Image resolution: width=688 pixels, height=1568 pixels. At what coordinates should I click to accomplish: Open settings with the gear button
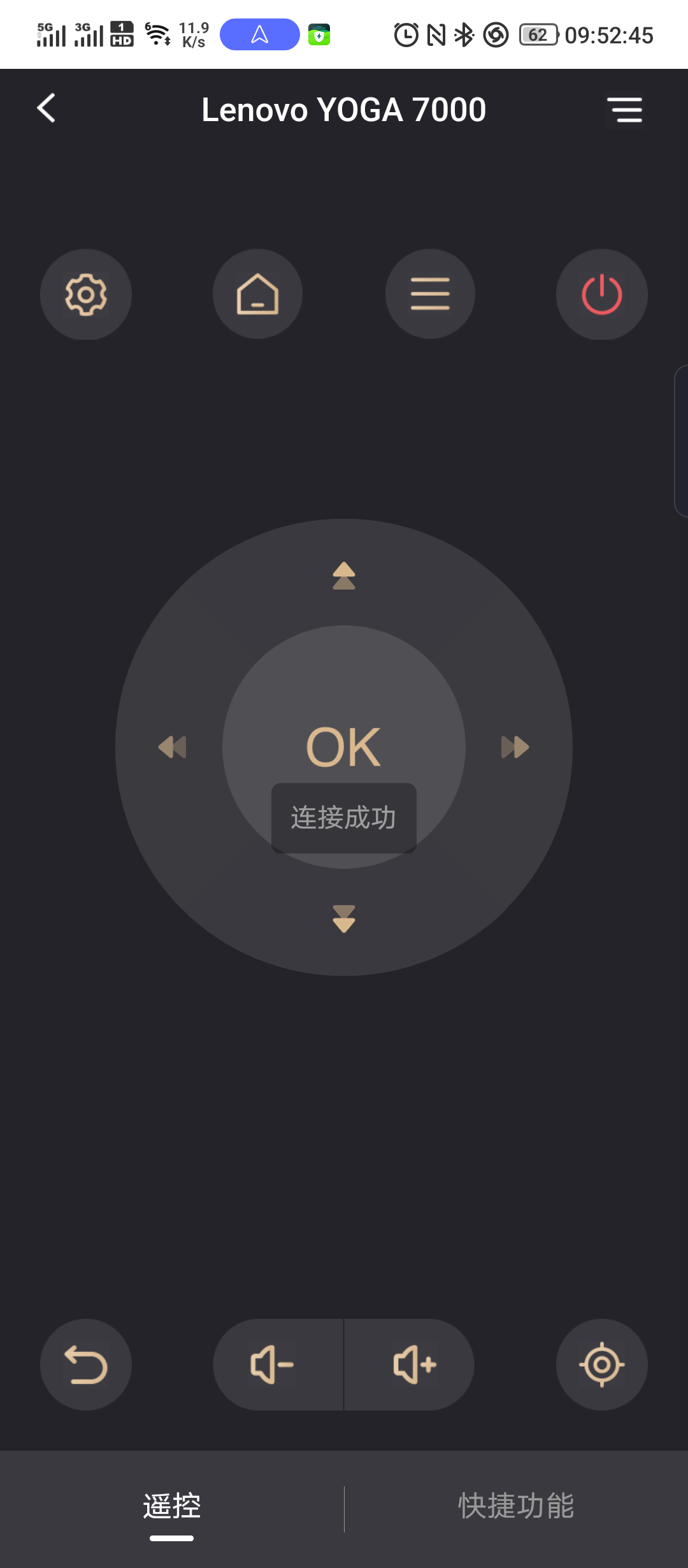[86, 294]
